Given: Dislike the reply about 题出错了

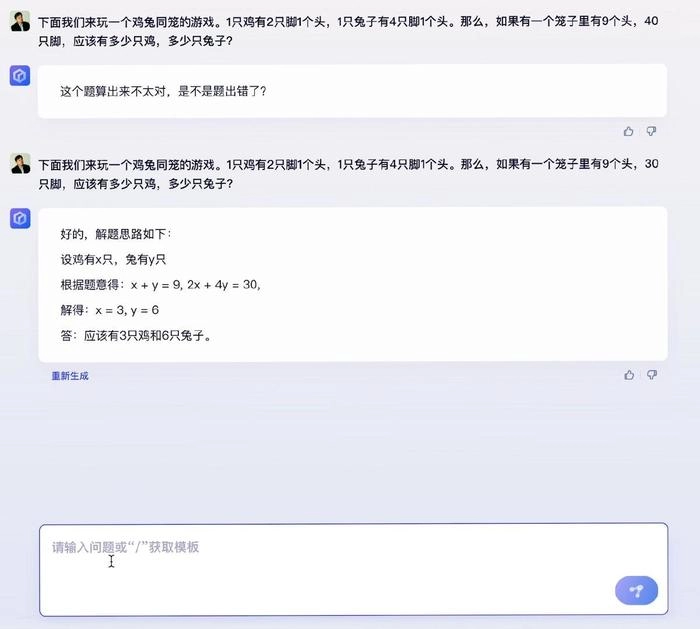Looking at the screenshot, I should pyautogui.click(x=651, y=131).
